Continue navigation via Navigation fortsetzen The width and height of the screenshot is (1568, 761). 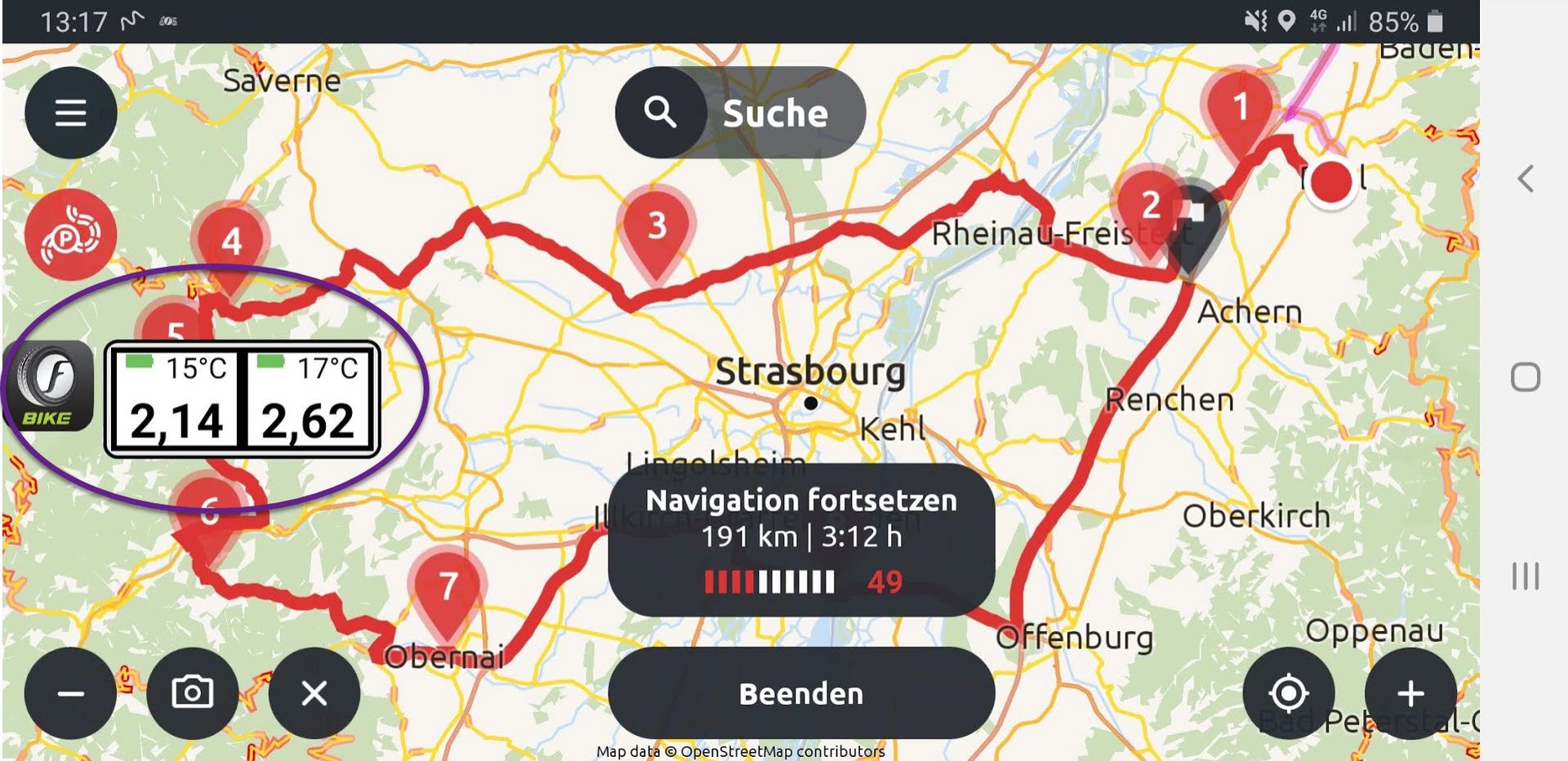(x=801, y=539)
